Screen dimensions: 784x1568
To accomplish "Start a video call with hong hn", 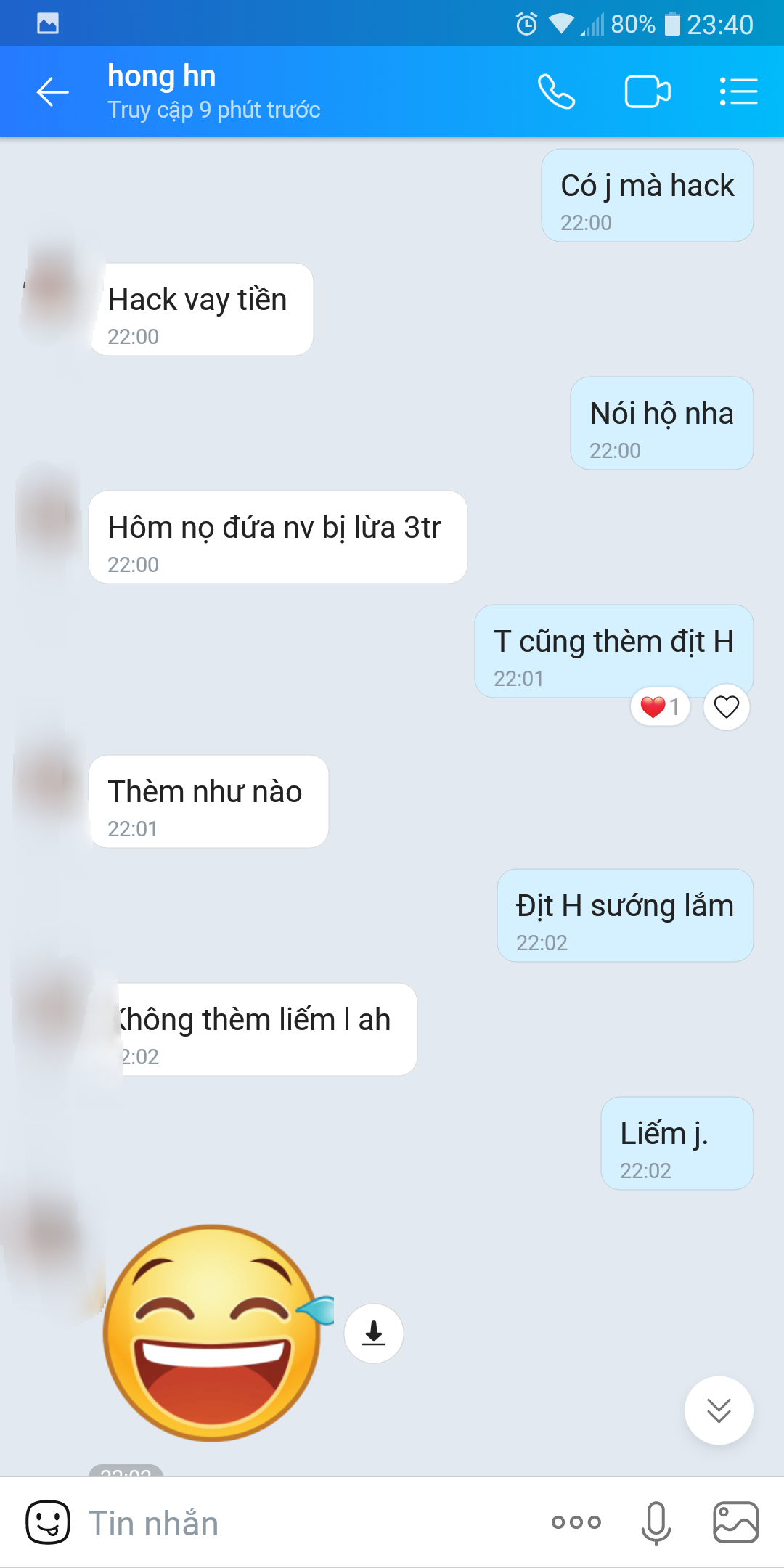I will (648, 92).
